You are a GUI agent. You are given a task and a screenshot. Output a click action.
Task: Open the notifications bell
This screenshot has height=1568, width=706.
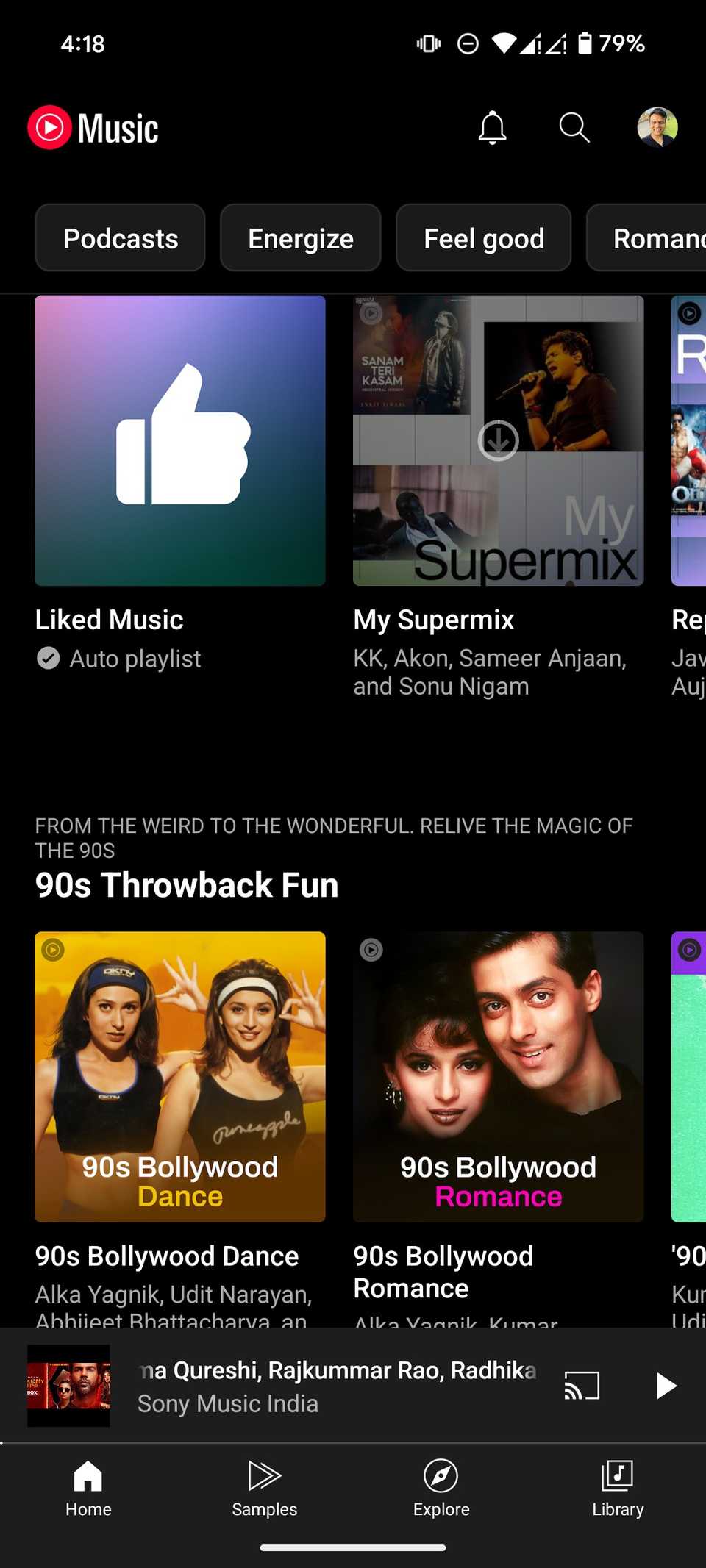coord(493,127)
